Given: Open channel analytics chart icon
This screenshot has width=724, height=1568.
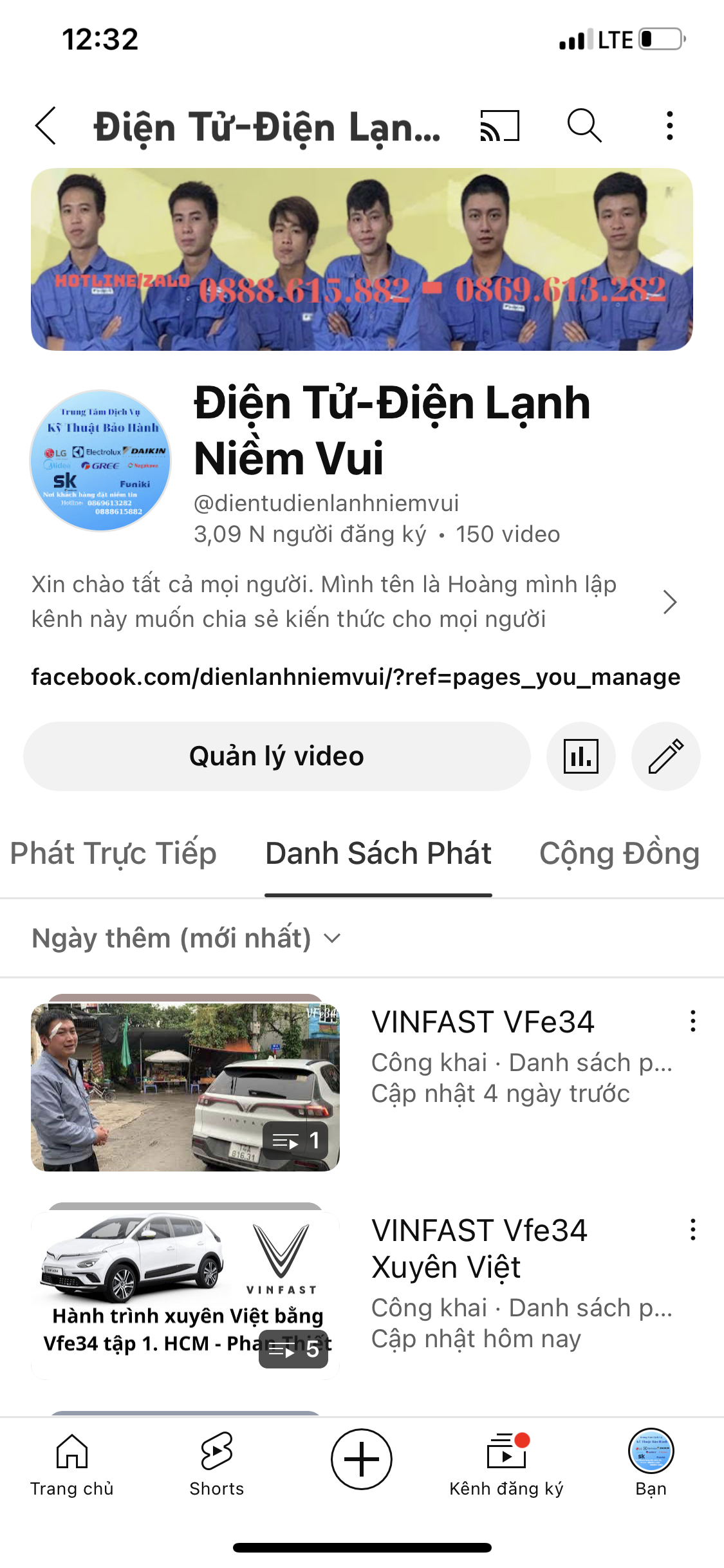Looking at the screenshot, I should click(x=580, y=756).
